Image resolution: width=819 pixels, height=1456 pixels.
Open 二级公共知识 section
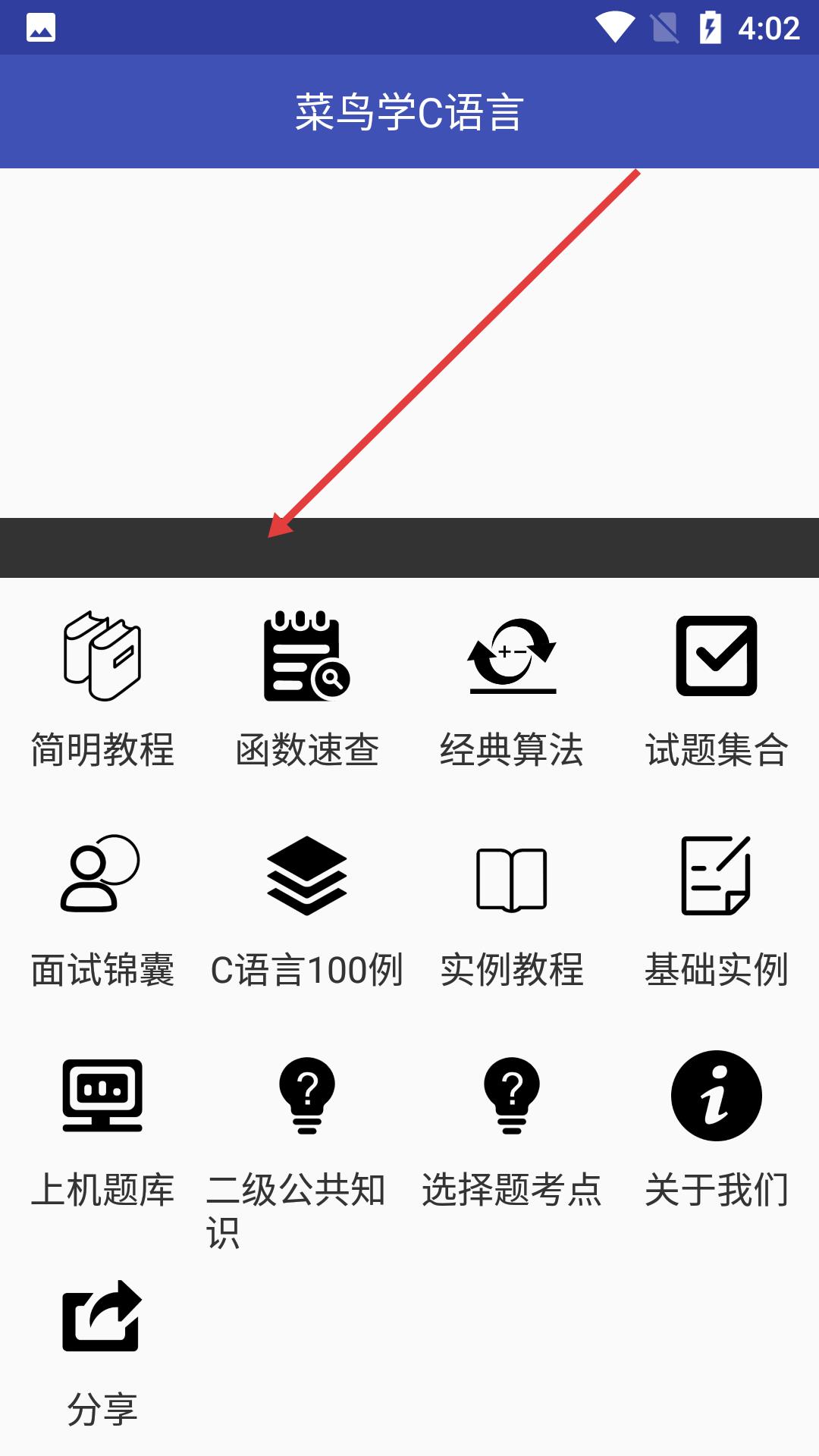(307, 1096)
